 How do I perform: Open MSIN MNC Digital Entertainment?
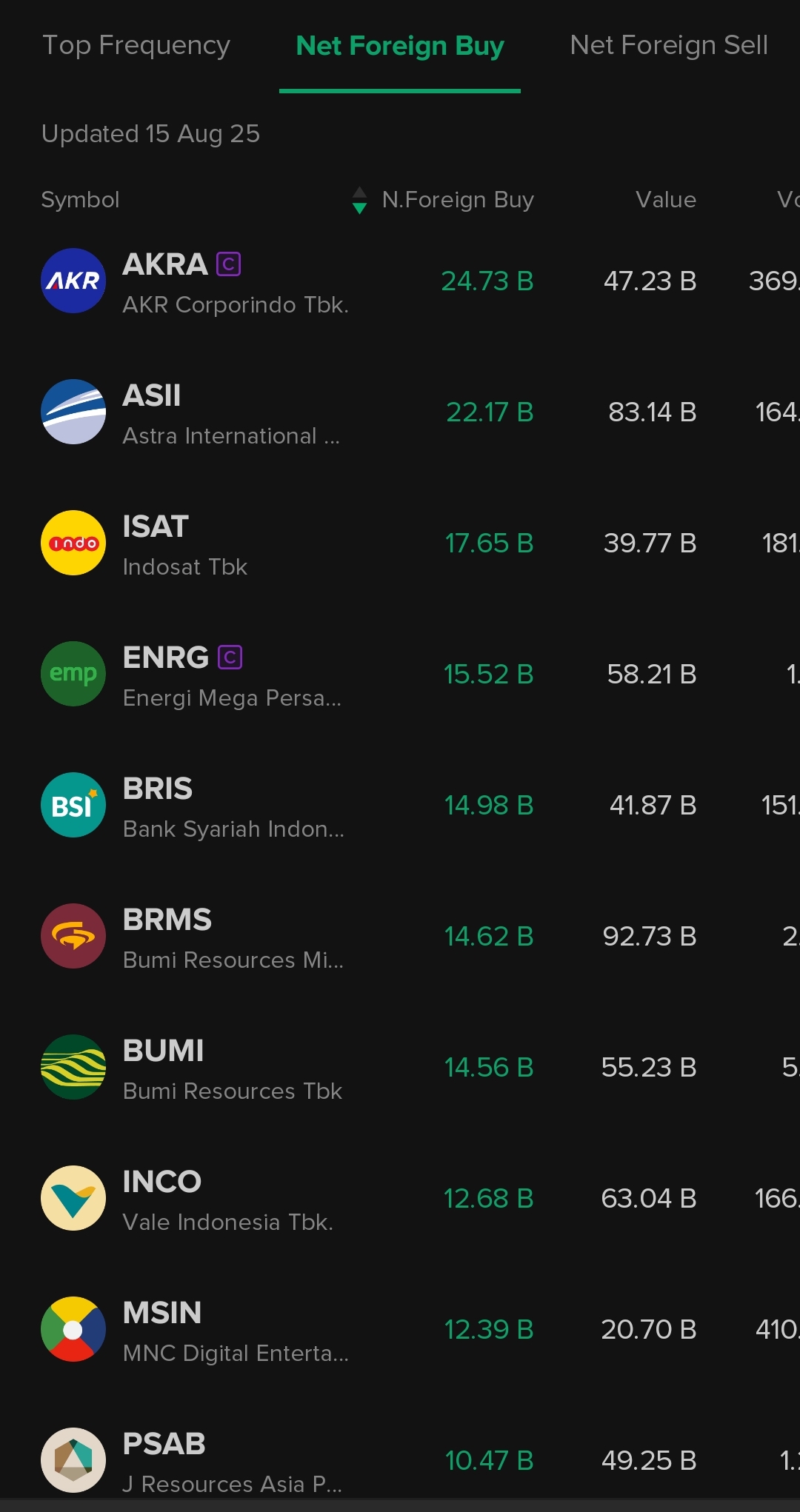[x=236, y=1331]
